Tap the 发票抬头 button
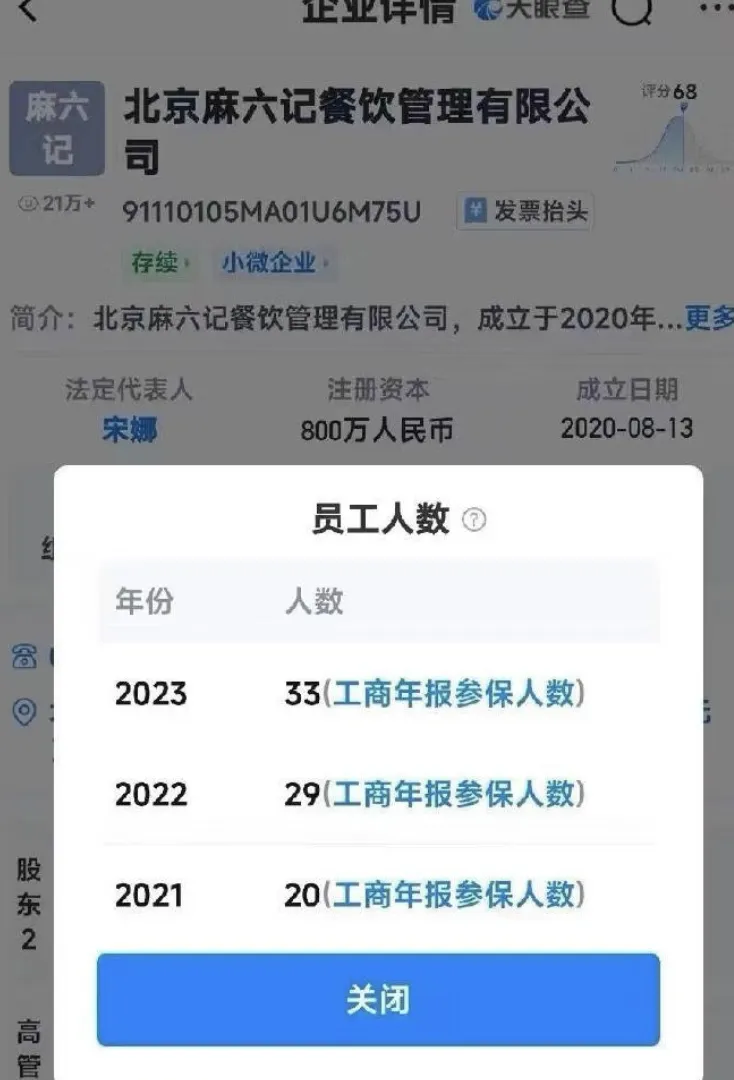Viewport: 734px width, 1080px height. click(x=526, y=211)
